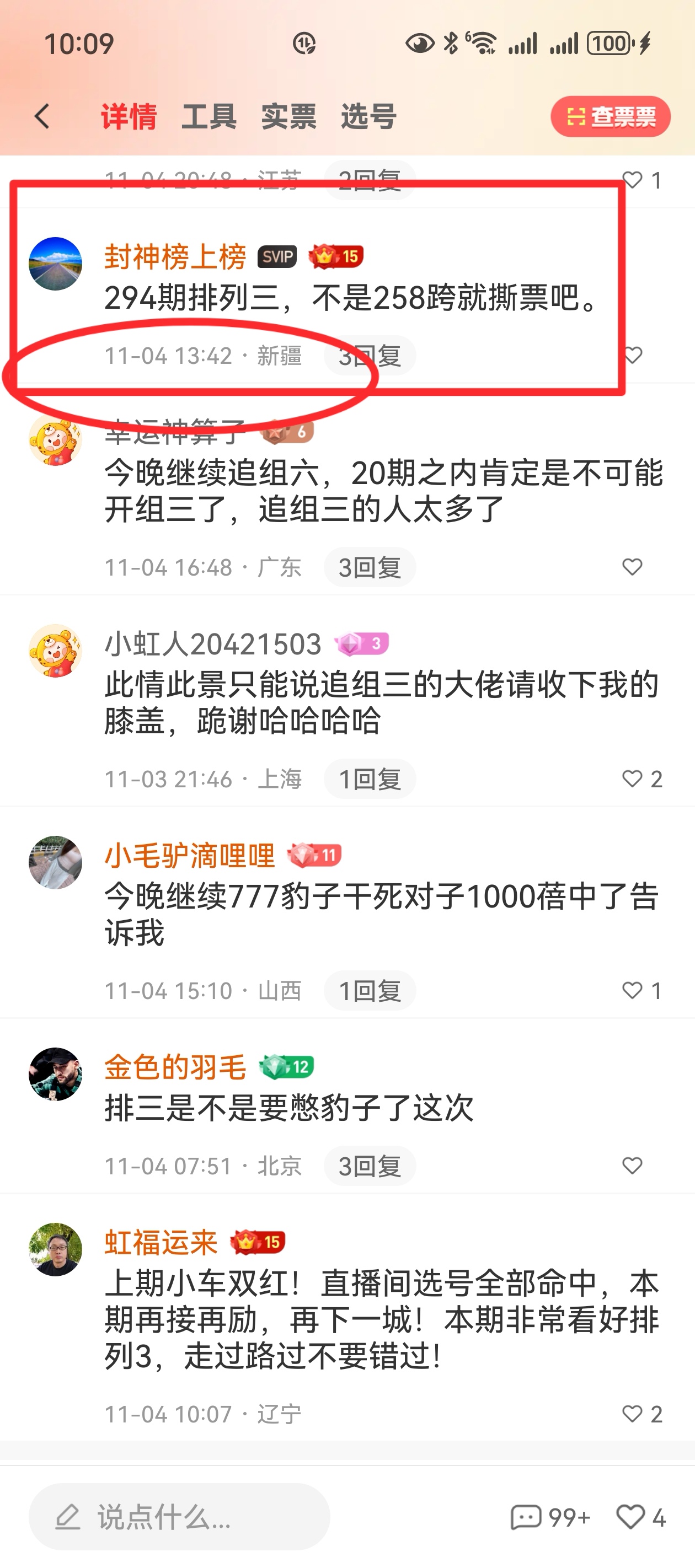Click the back arrow at top left
695x1568 pixels.
[41, 116]
